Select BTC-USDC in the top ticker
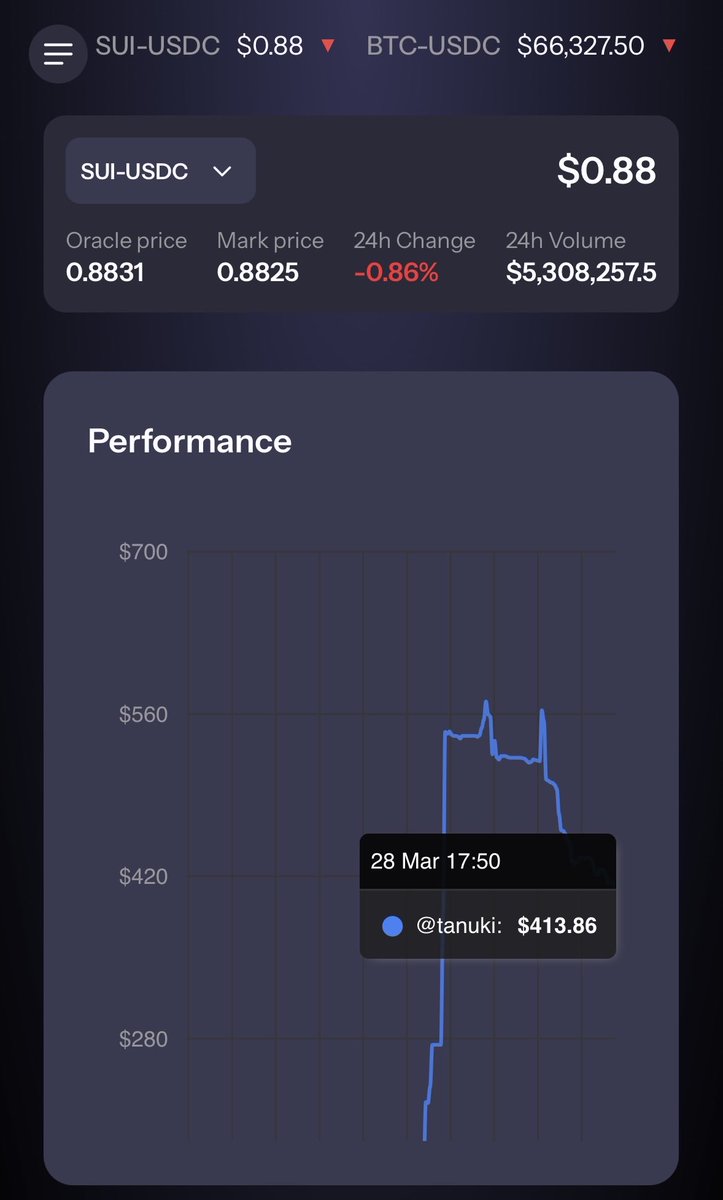Viewport: 723px width, 1200px height. [433, 46]
